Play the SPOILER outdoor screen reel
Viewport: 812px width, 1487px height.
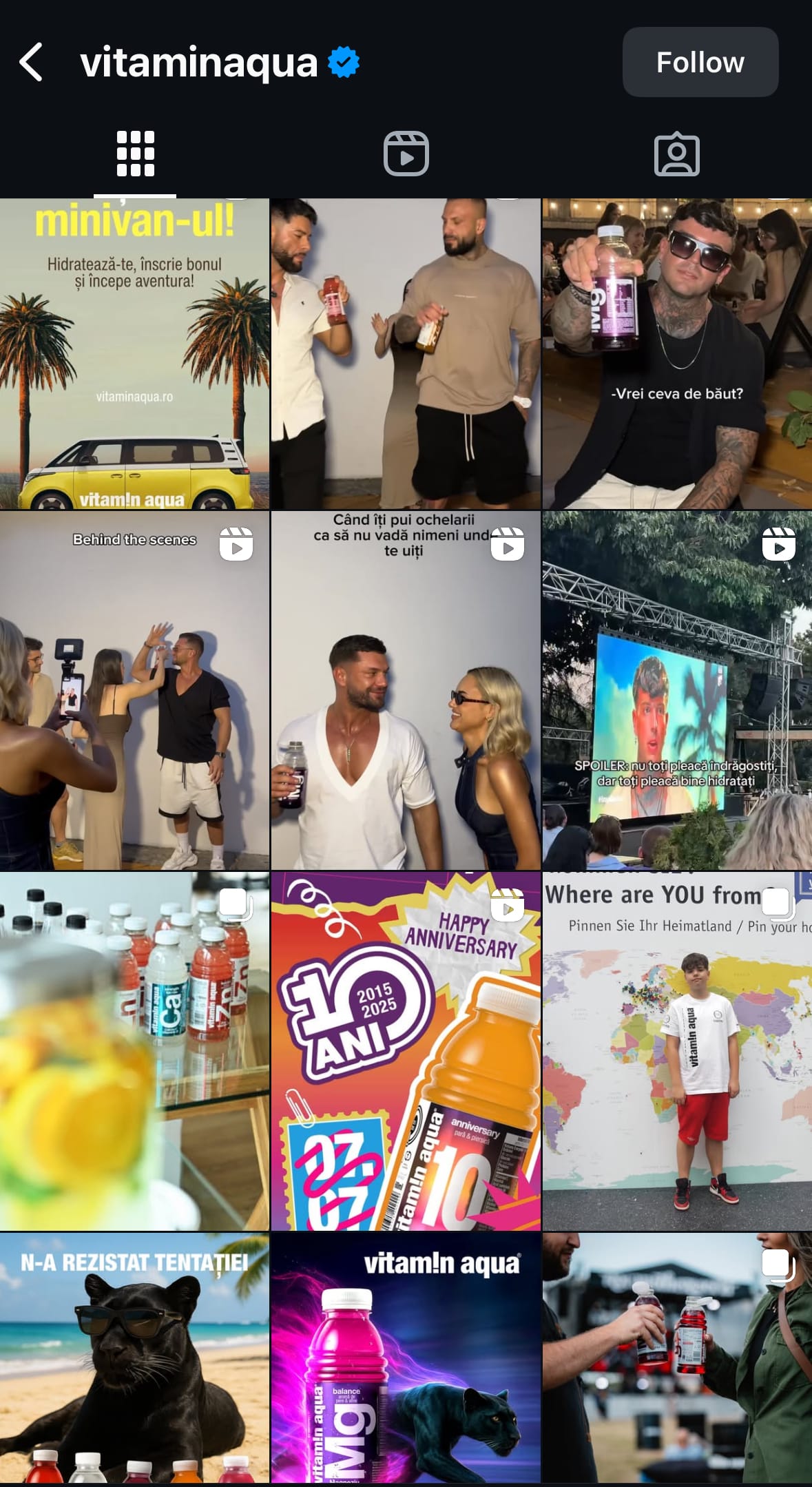click(677, 690)
